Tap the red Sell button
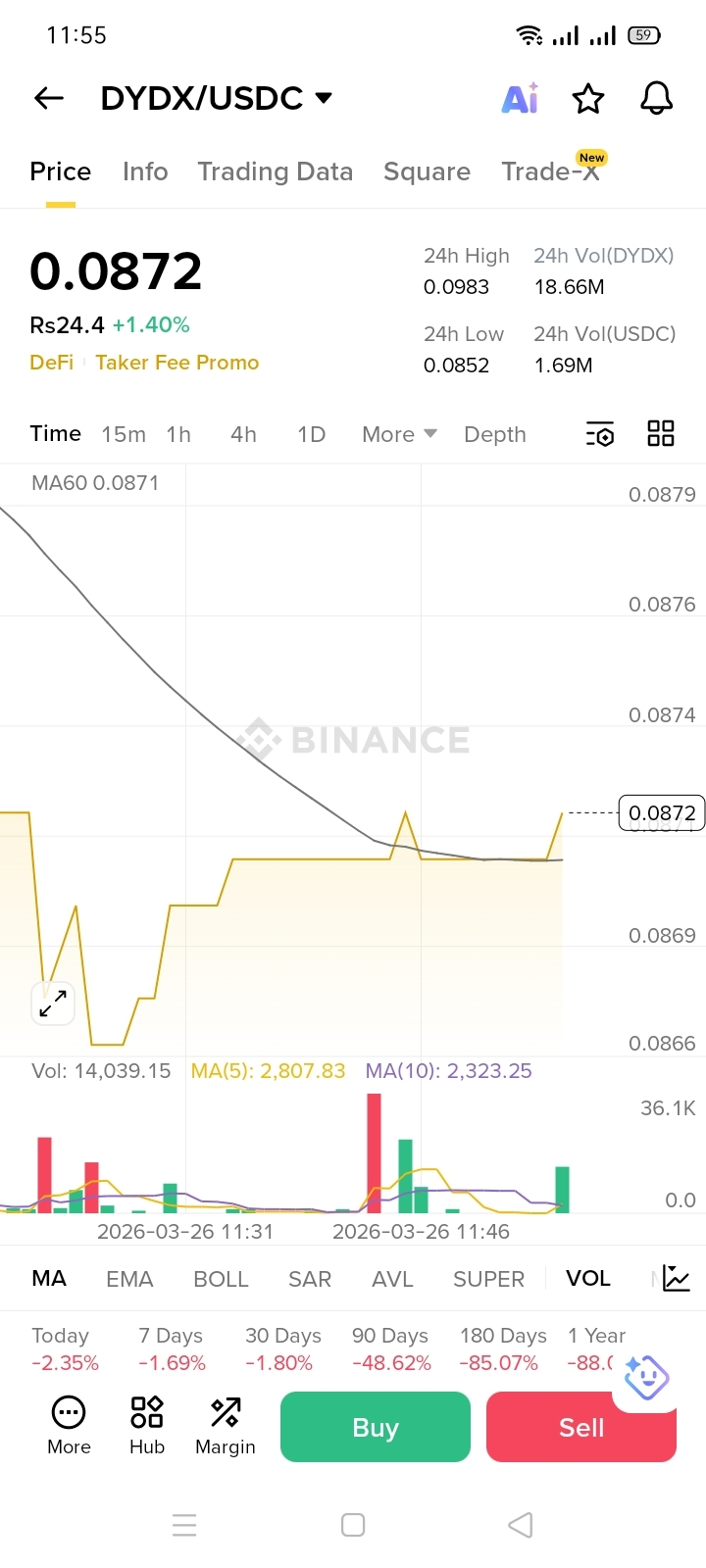706x1568 pixels. (581, 1427)
